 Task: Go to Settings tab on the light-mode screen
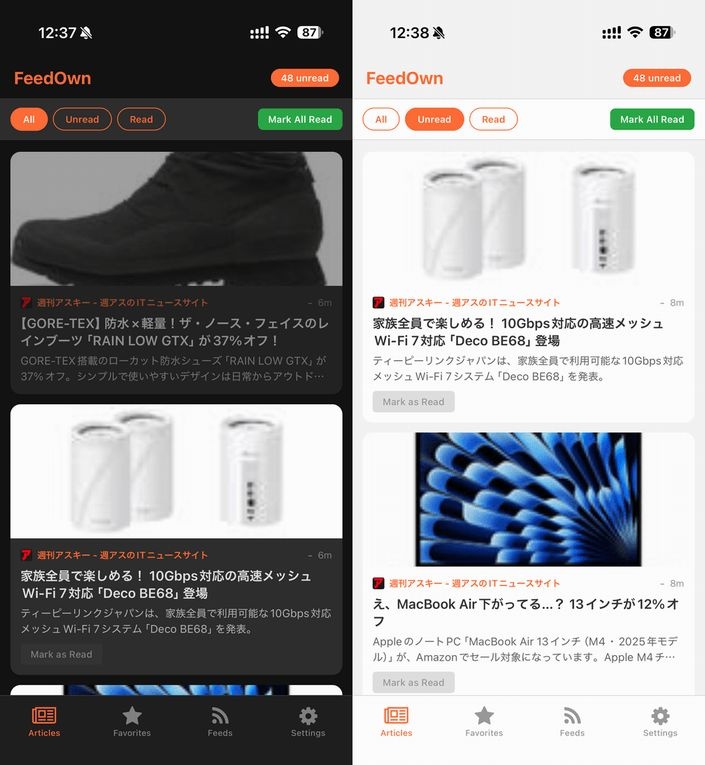(x=660, y=721)
